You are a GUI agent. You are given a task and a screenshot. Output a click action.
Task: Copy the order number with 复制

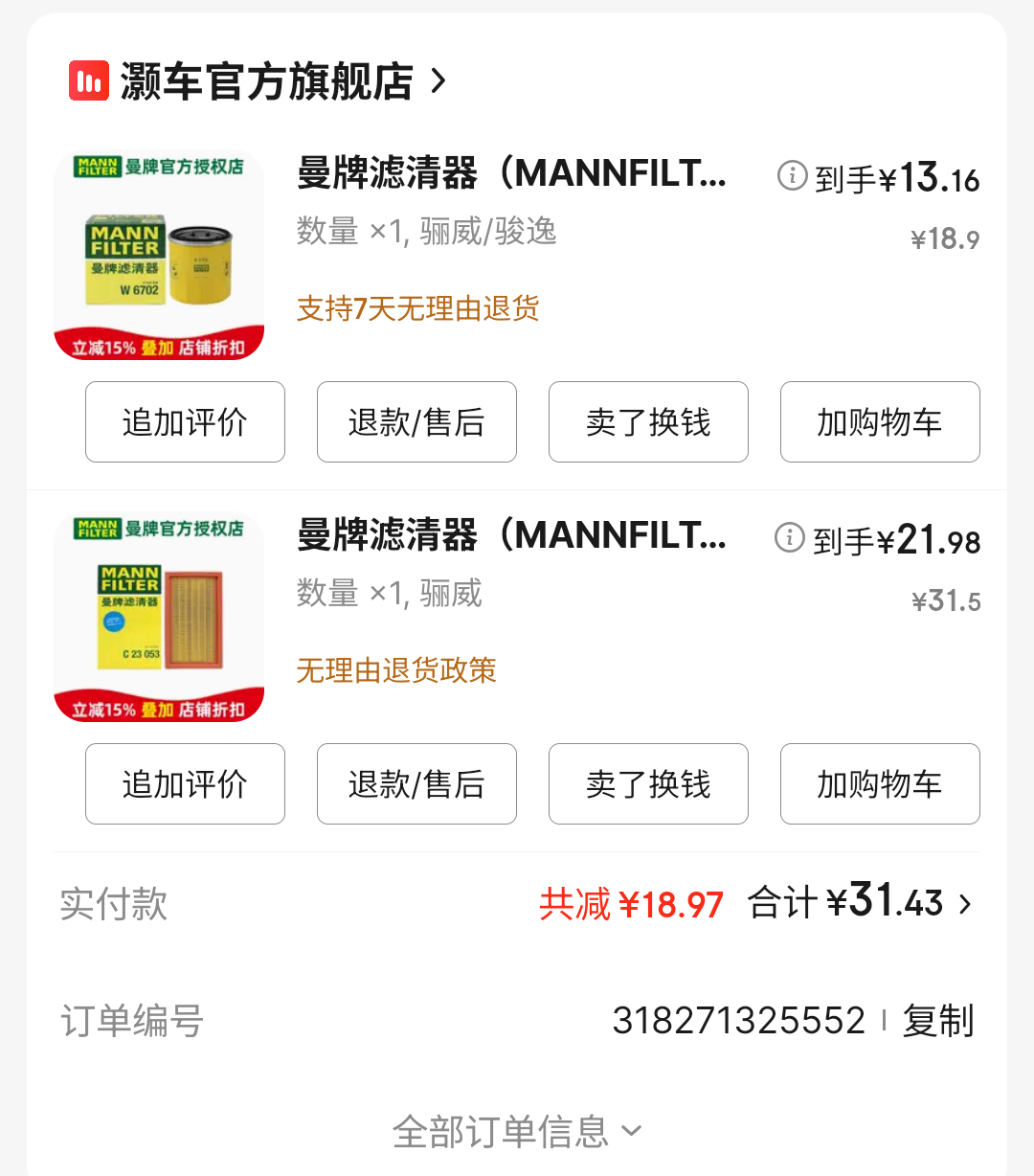[937, 1021]
